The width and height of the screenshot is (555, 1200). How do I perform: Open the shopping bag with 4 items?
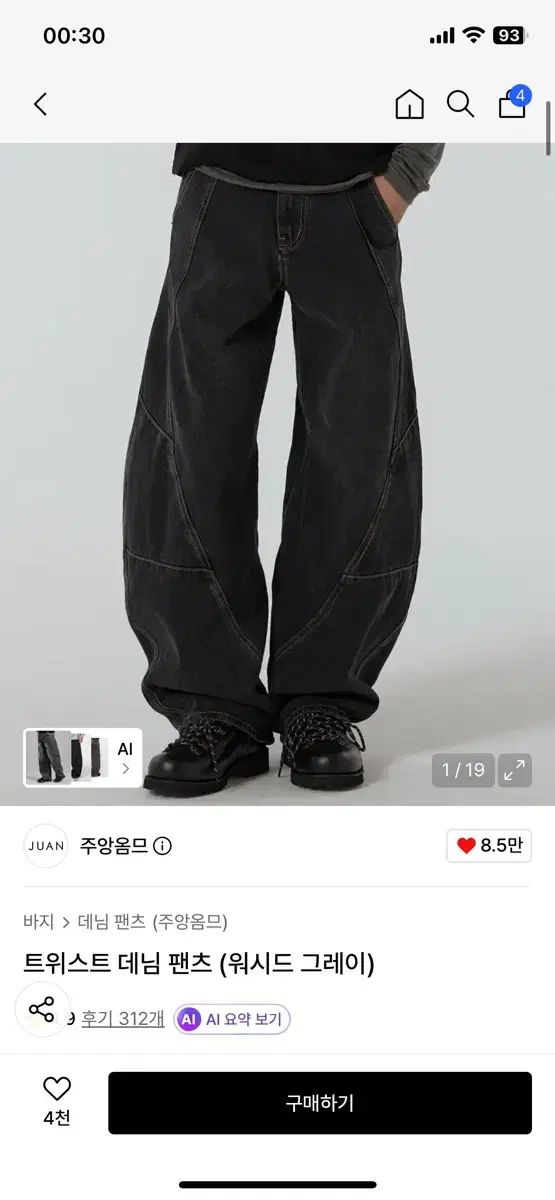coord(513,102)
